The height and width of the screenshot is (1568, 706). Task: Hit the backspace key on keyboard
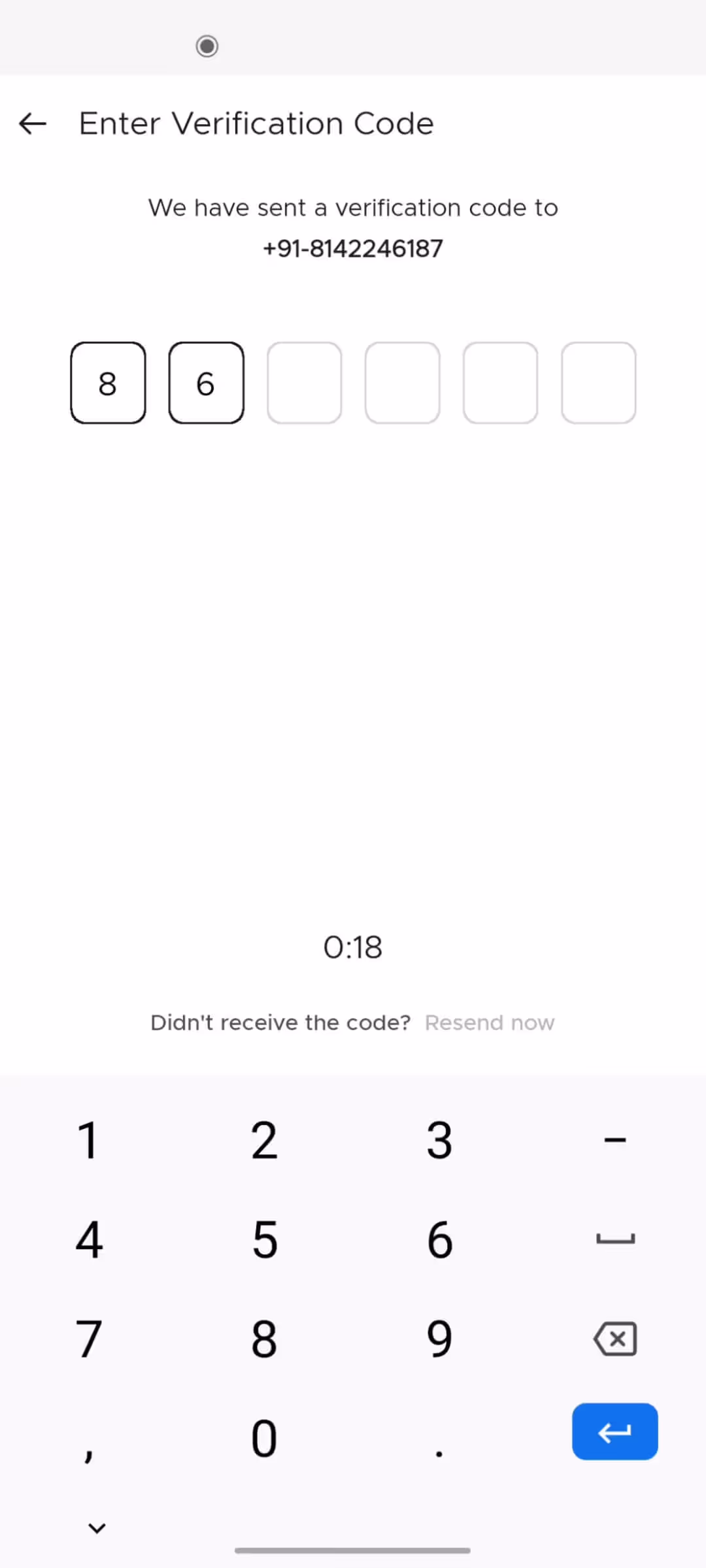pyautogui.click(x=615, y=1339)
